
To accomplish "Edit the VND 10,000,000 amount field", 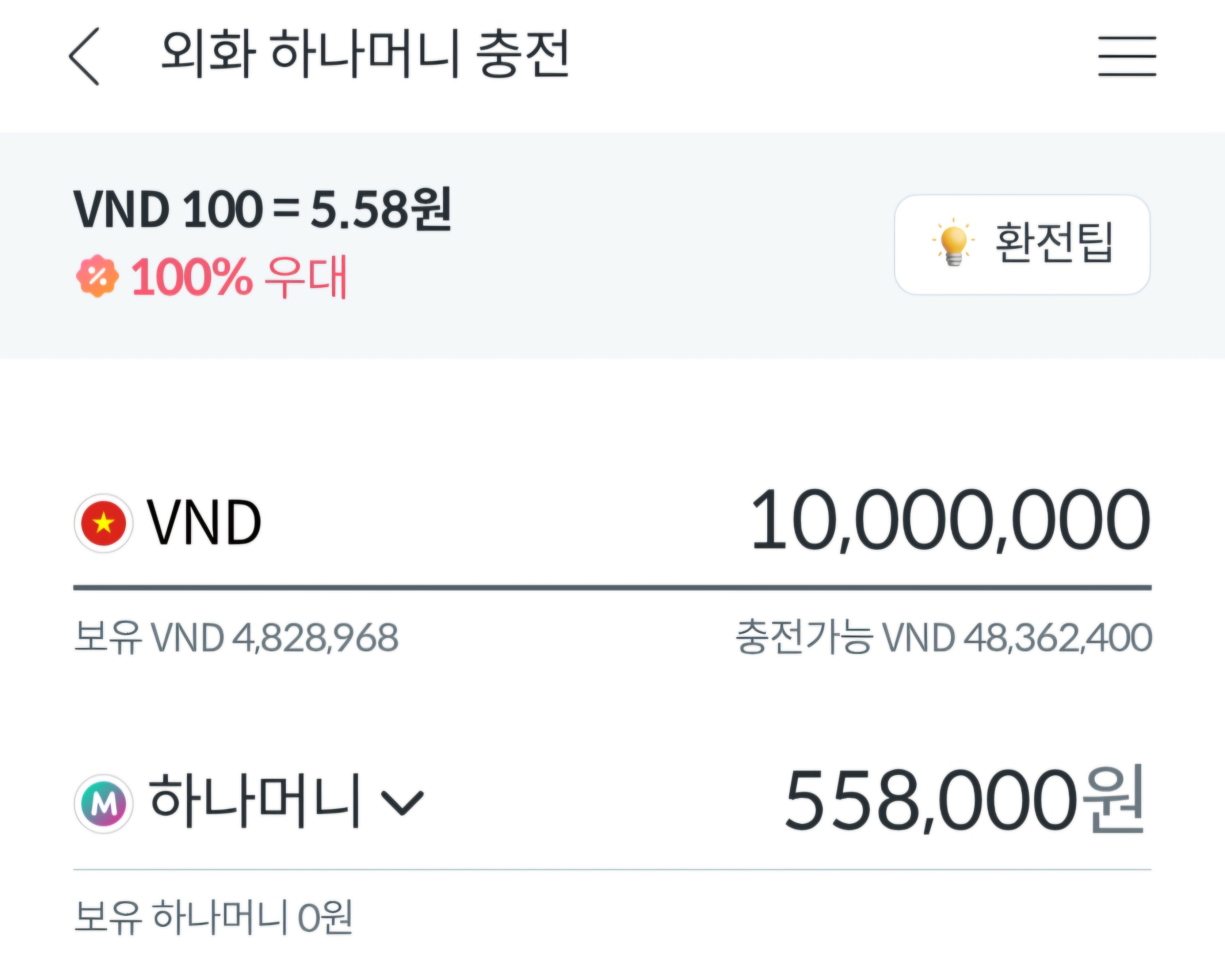I will tap(949, 521).
